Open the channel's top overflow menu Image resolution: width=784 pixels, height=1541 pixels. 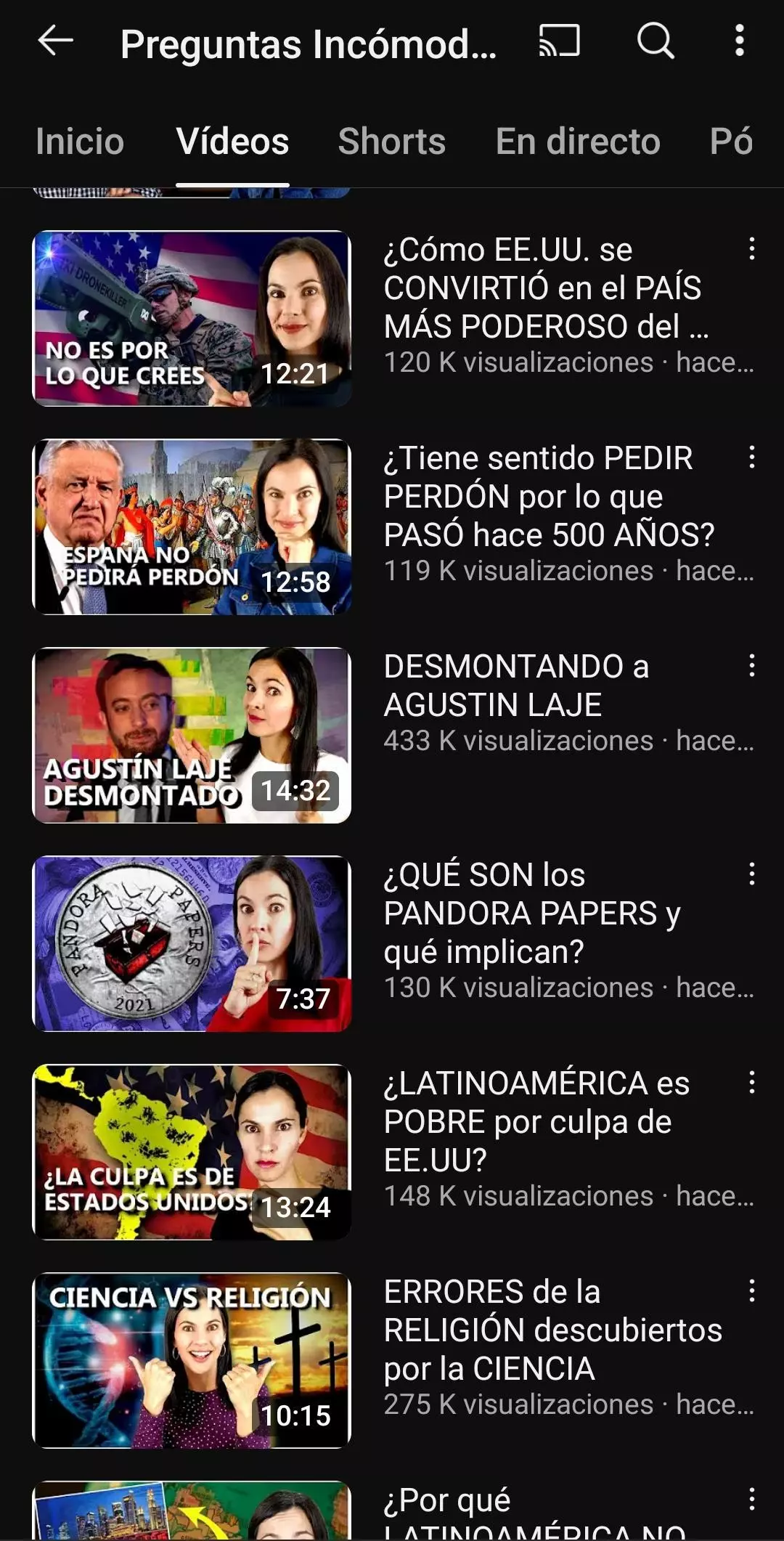[739, 41]
